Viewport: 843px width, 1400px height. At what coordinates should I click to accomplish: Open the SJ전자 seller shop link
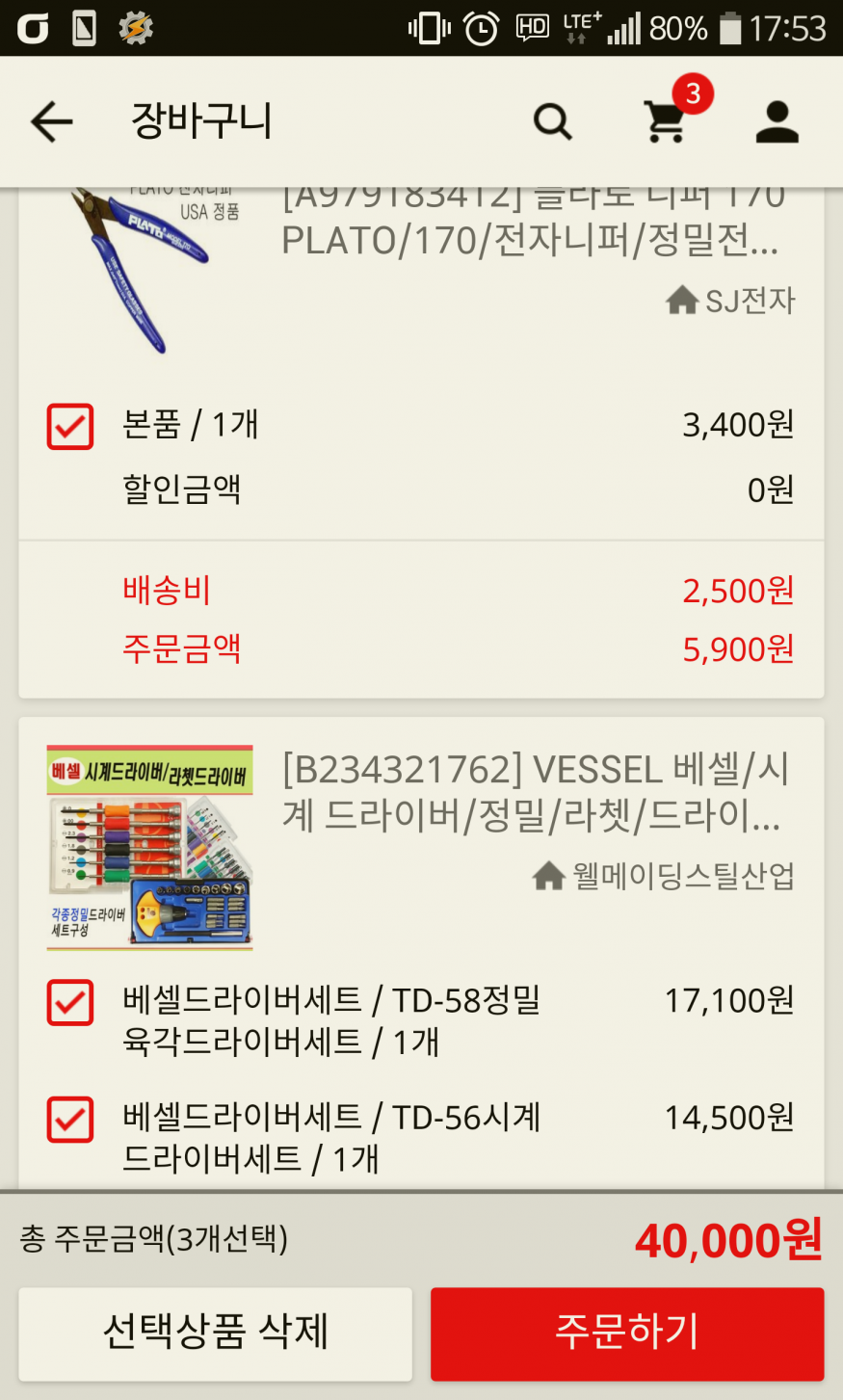tap(731, 301)
